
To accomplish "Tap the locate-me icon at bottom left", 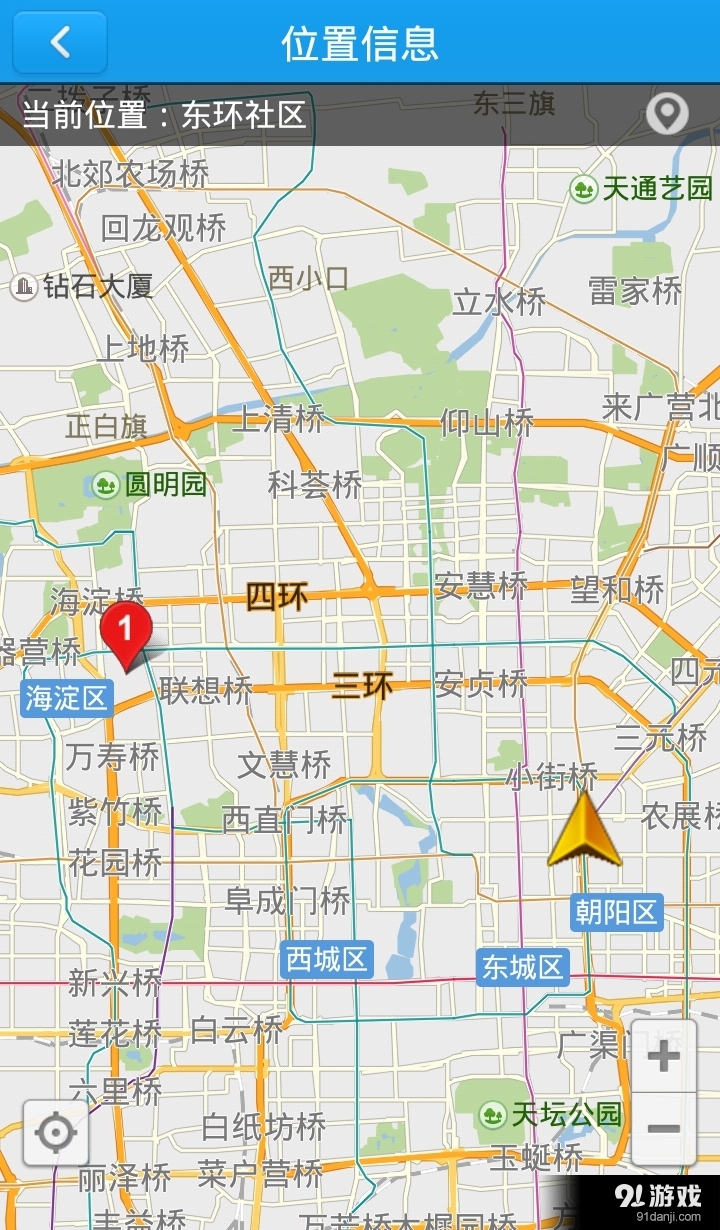I will click(x=55, y=1132).
